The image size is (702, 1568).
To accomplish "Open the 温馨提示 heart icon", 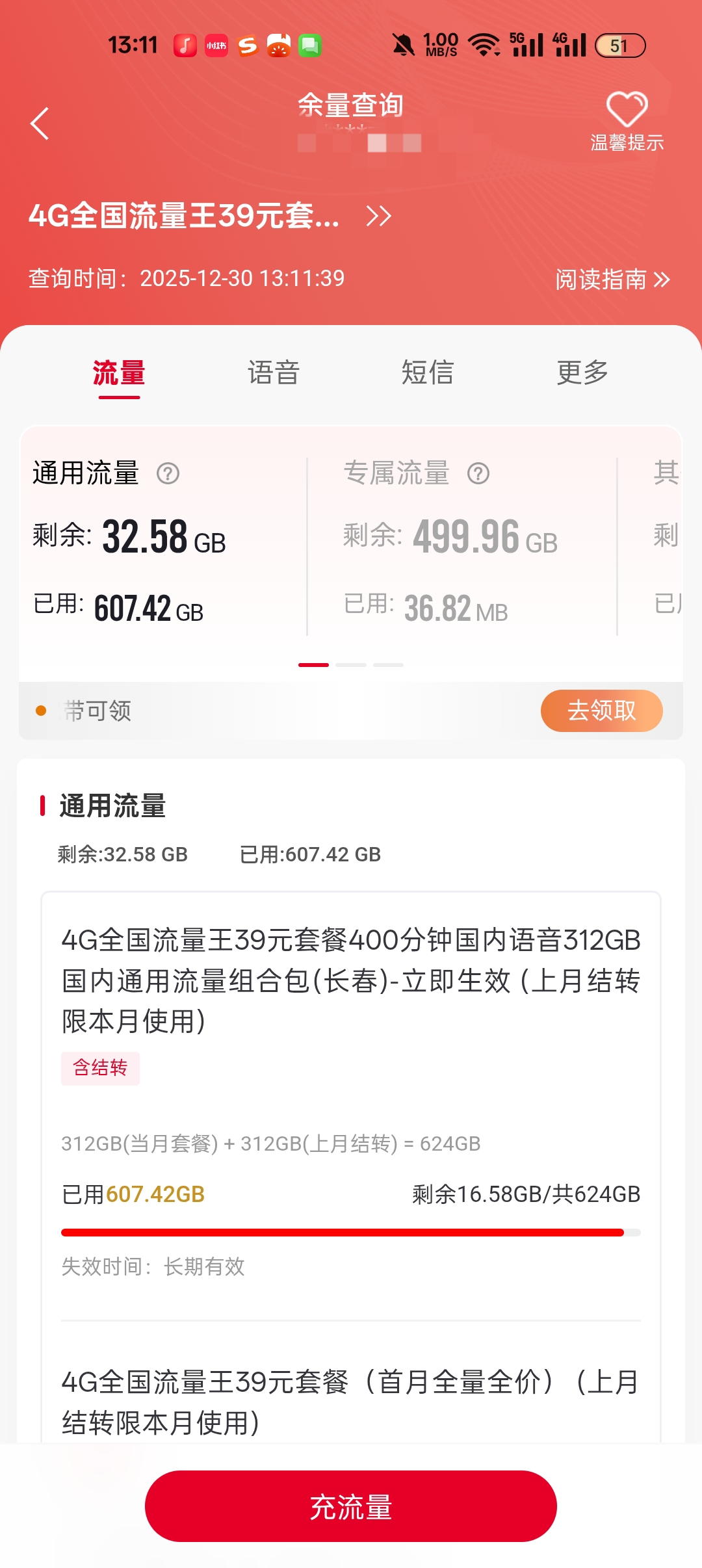I will (627, 111).
